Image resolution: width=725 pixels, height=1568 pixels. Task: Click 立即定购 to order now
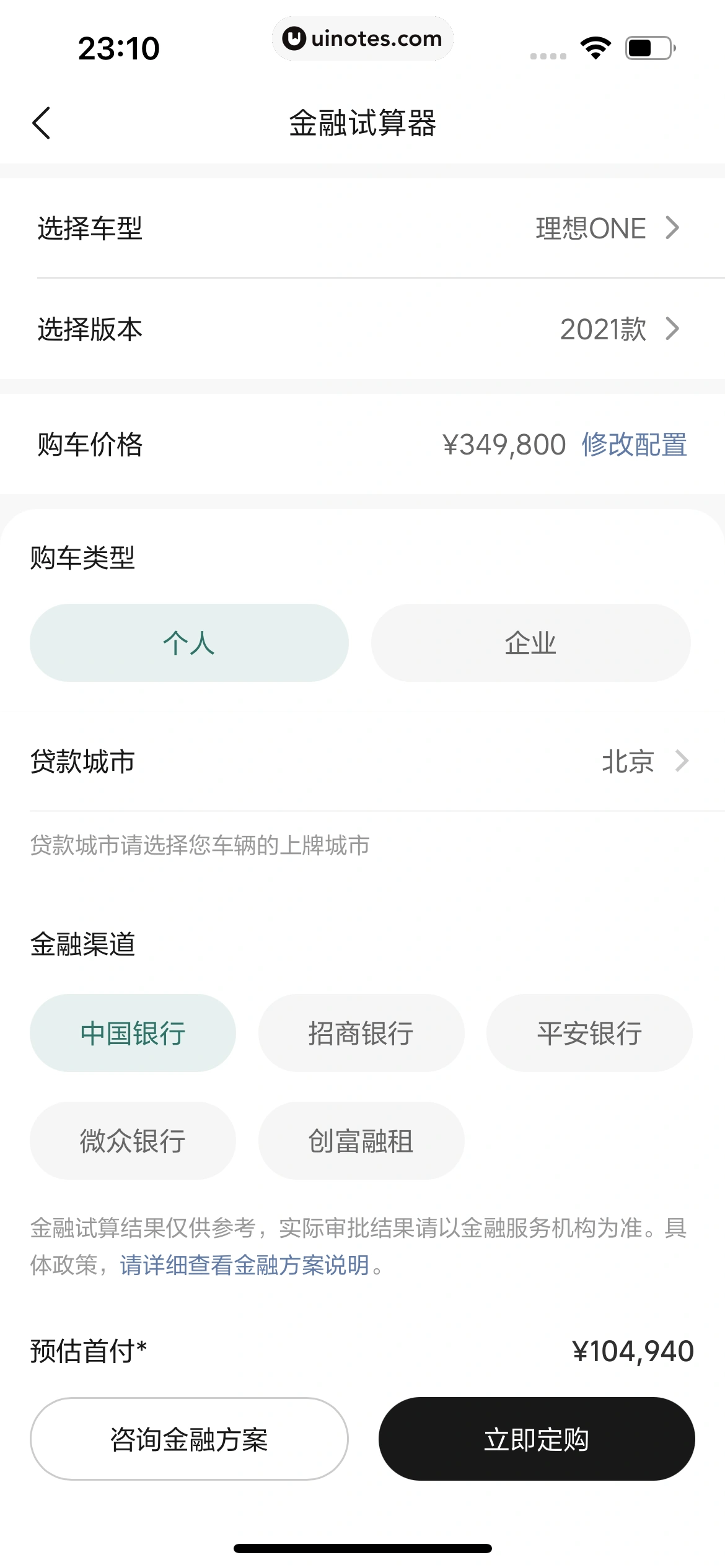[537, 1439]
